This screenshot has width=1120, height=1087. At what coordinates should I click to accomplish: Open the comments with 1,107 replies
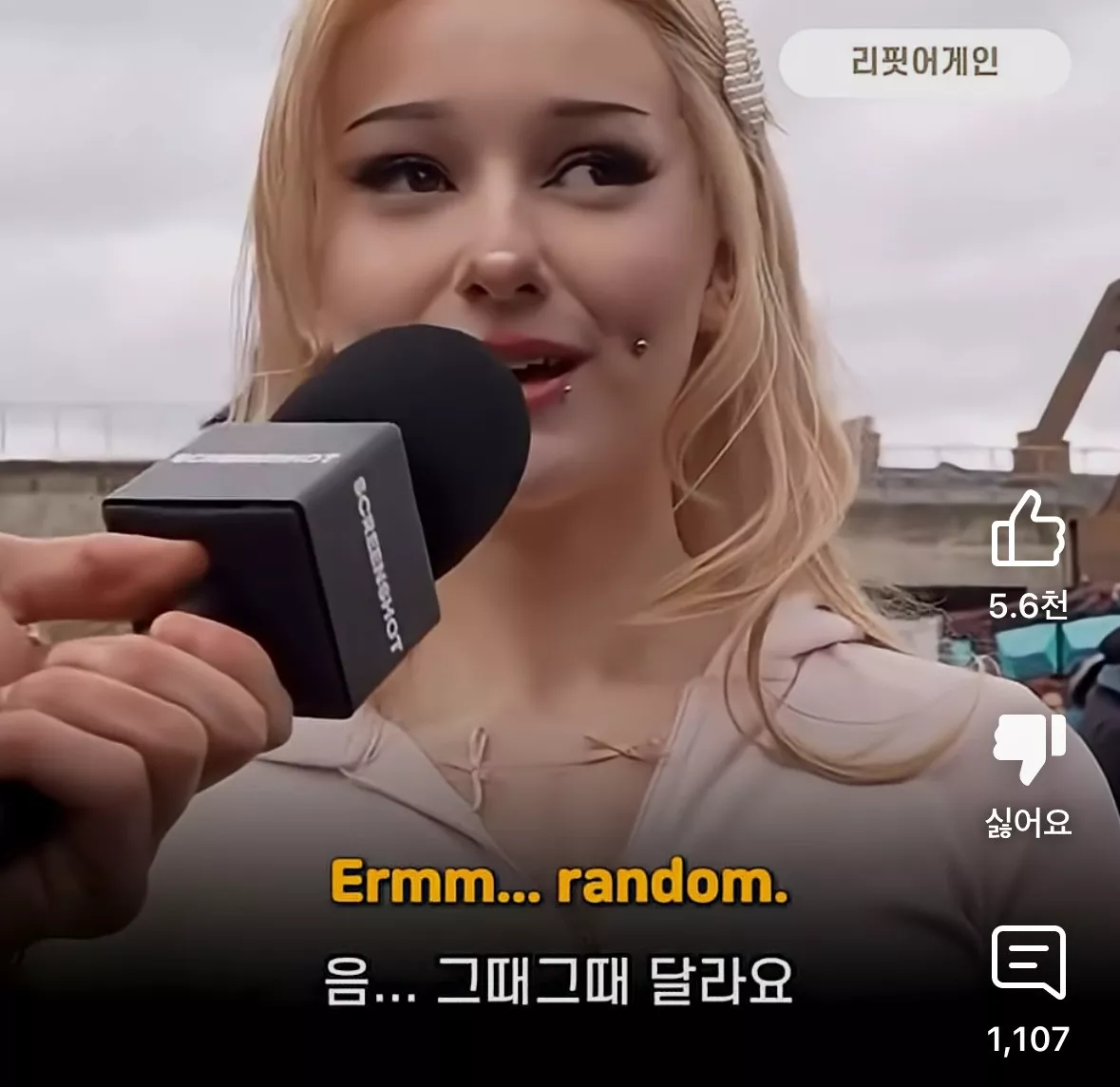[1028, 963]
